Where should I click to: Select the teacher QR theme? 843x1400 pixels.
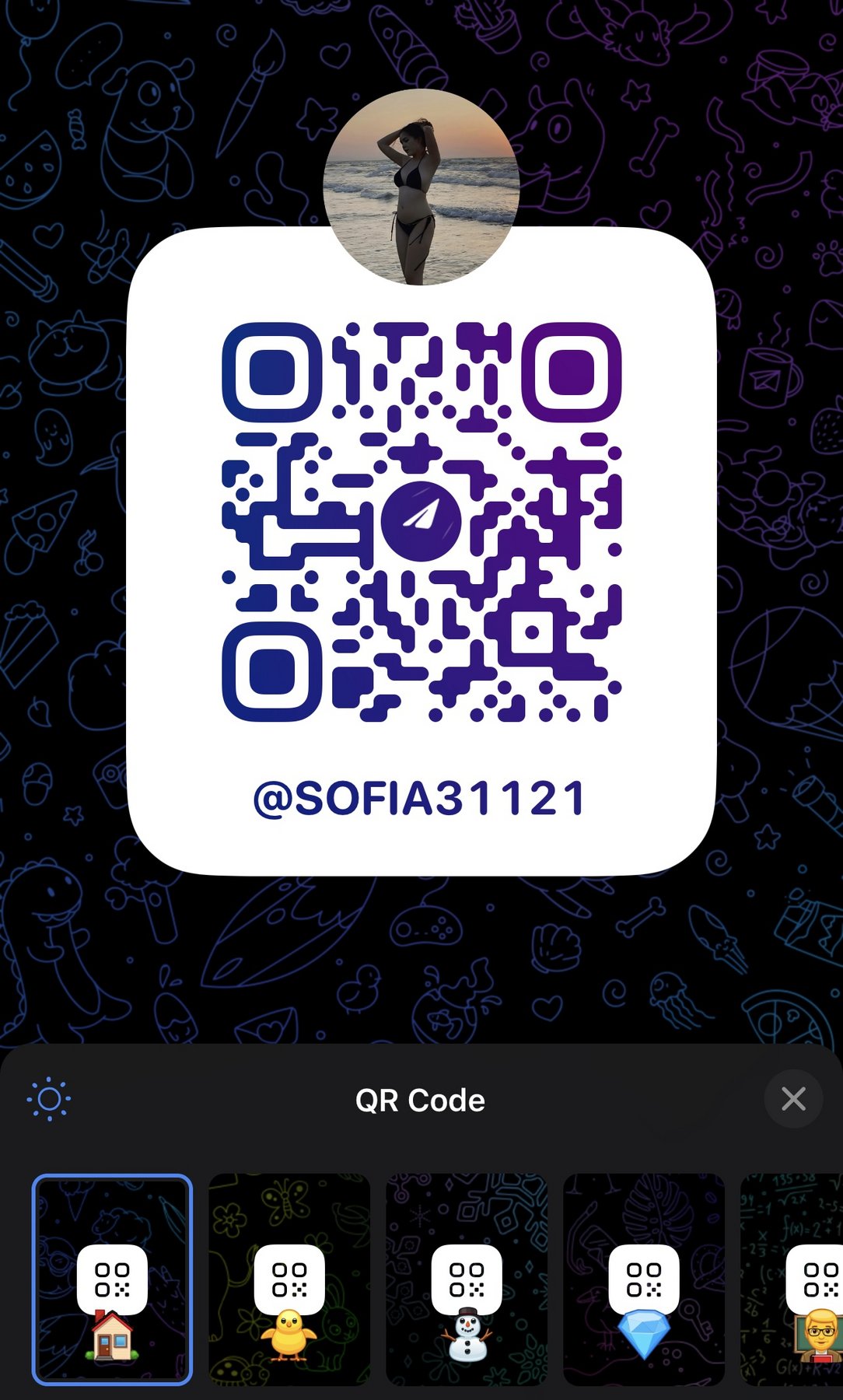[792, 1279]
